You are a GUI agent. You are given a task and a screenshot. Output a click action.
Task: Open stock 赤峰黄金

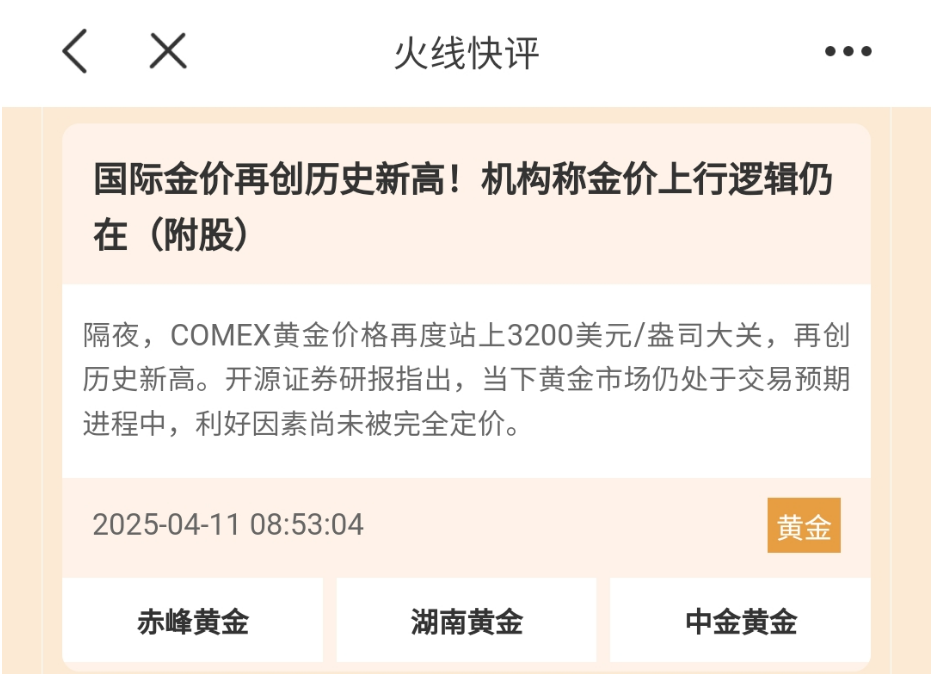pos(193,622)
